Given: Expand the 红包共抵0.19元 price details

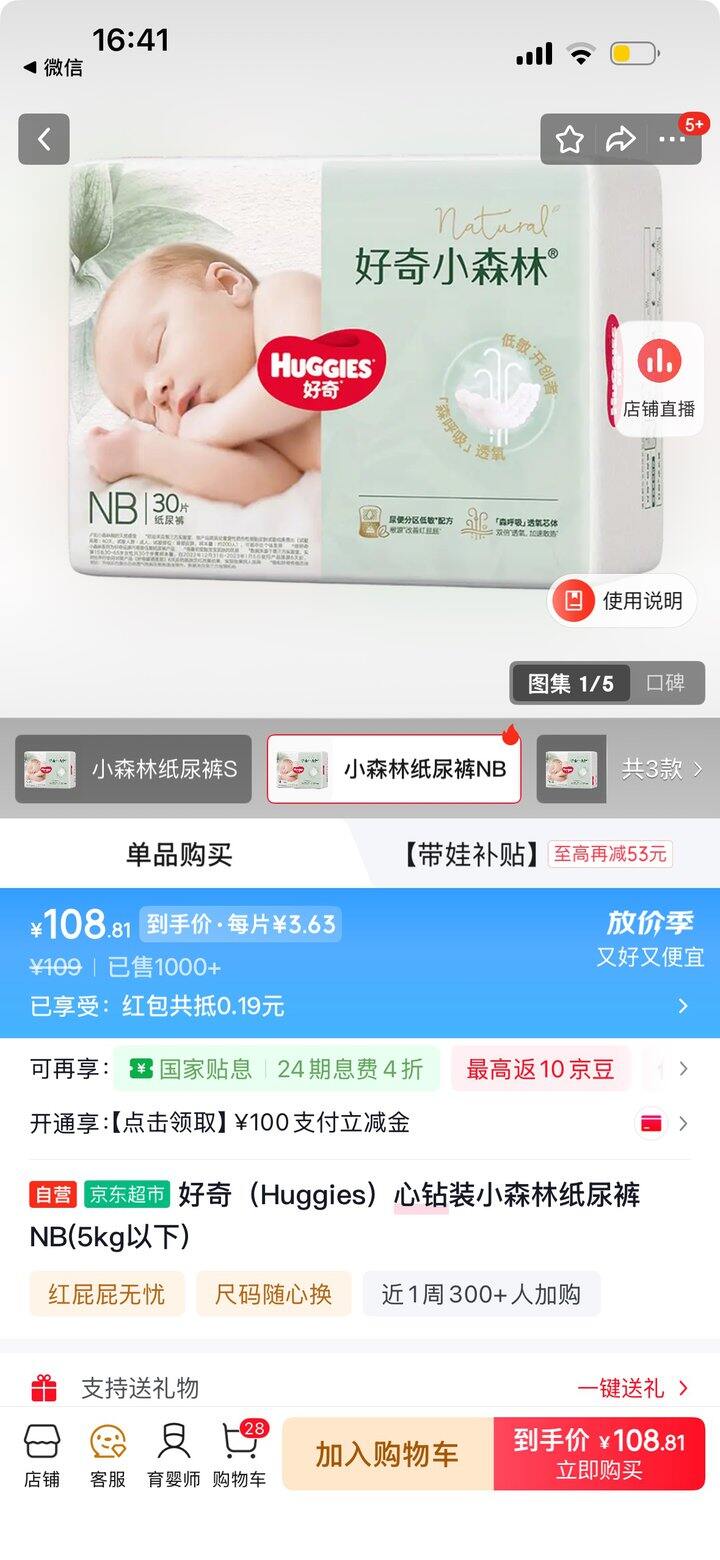Looking at the screenshot, I should point(683,1006).
